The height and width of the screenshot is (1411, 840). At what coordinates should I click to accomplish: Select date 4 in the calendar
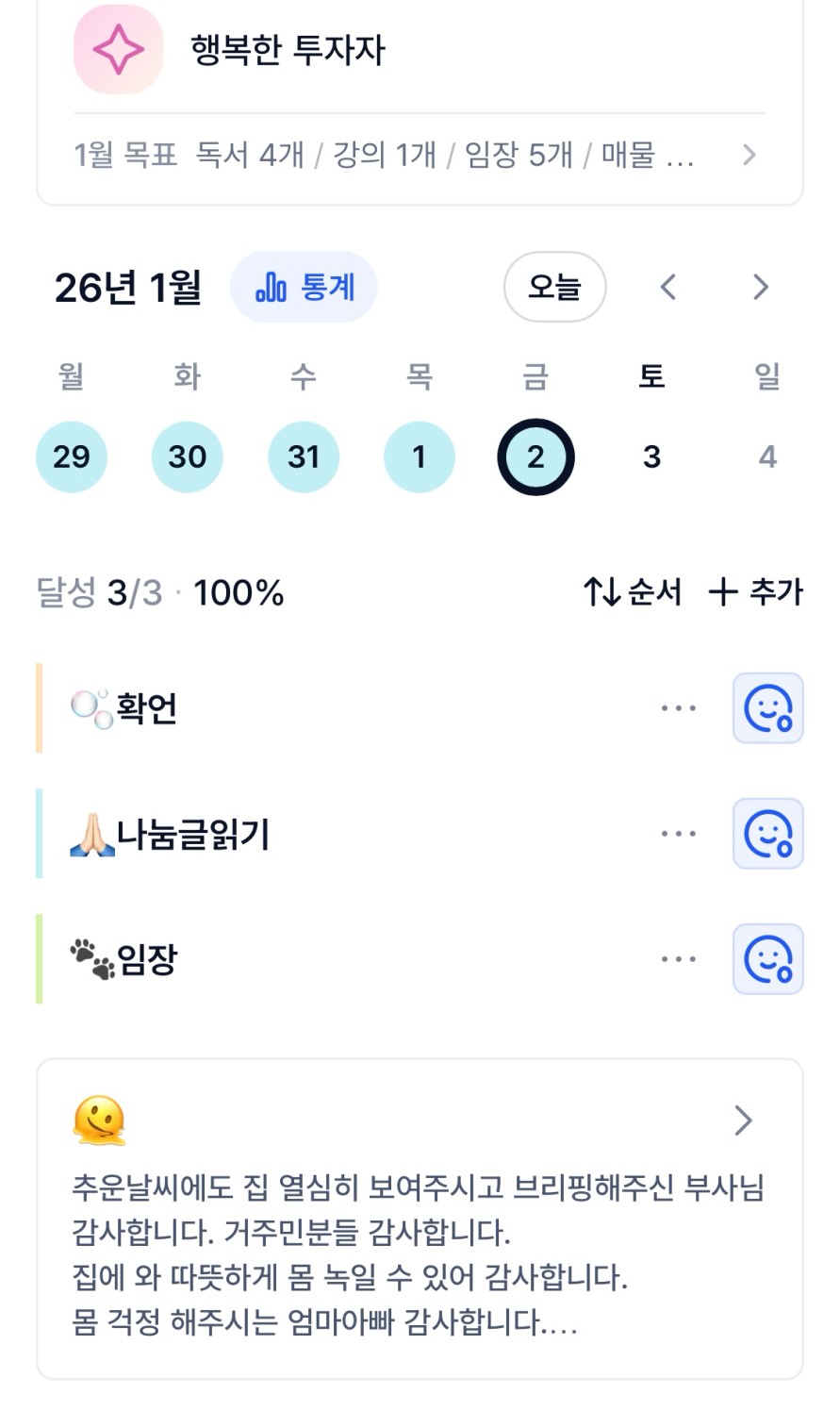[767, 457]
